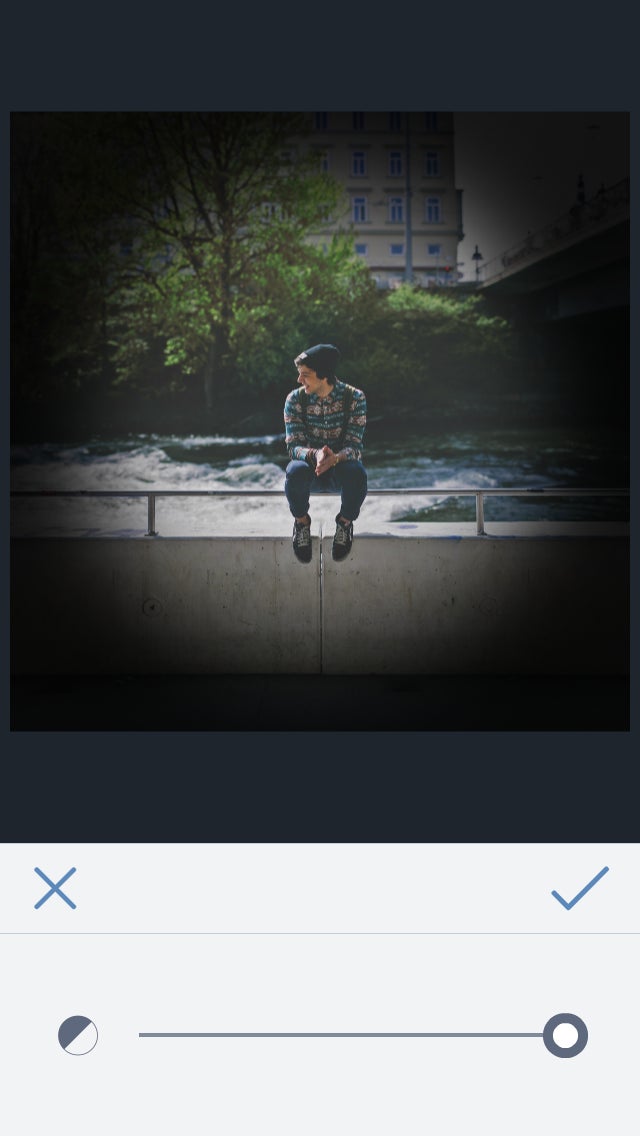This screenshot has width=640, height=1136.
Task: Cancel the vignette edit with the X
Action: click(55, 888)
